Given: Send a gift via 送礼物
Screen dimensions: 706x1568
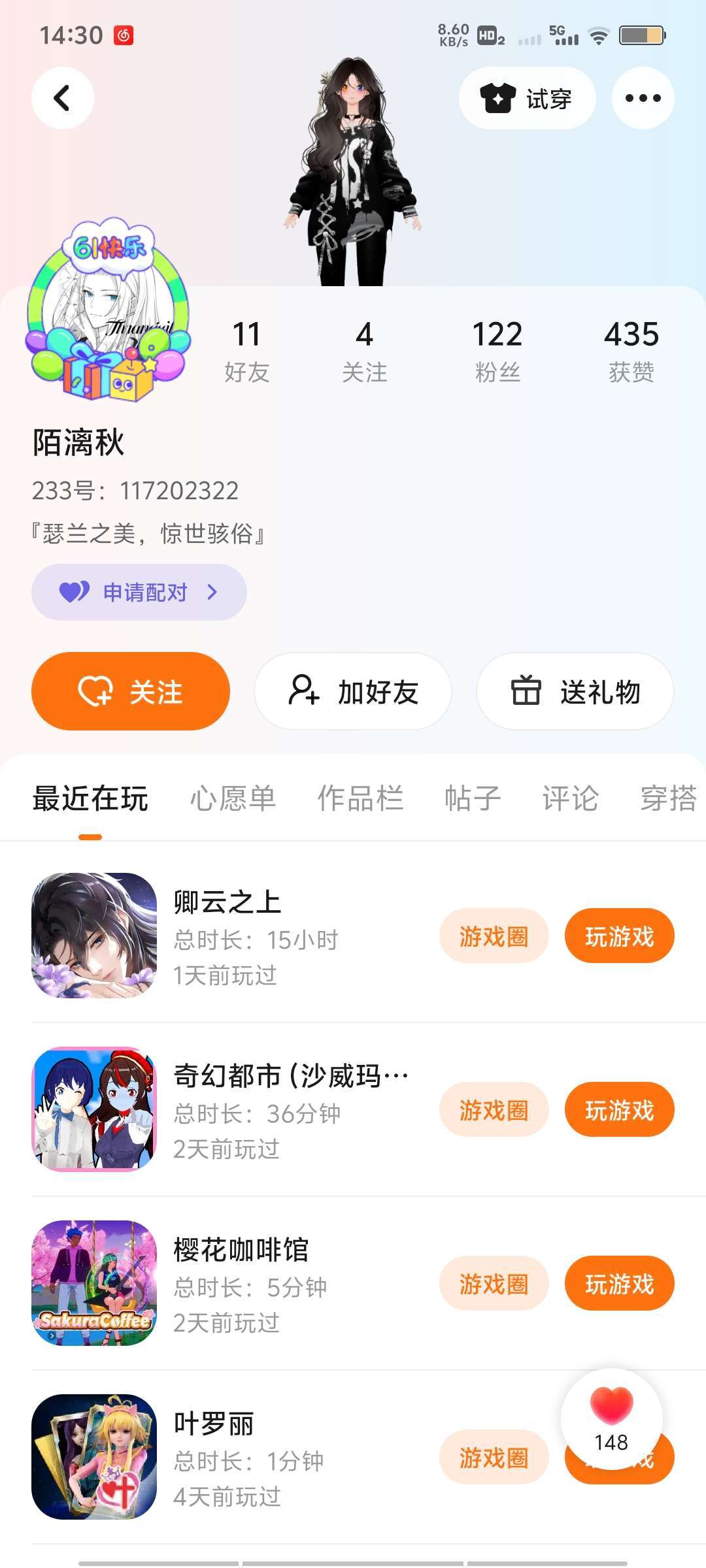Looking at the screenshot, I should click(575, 691).
